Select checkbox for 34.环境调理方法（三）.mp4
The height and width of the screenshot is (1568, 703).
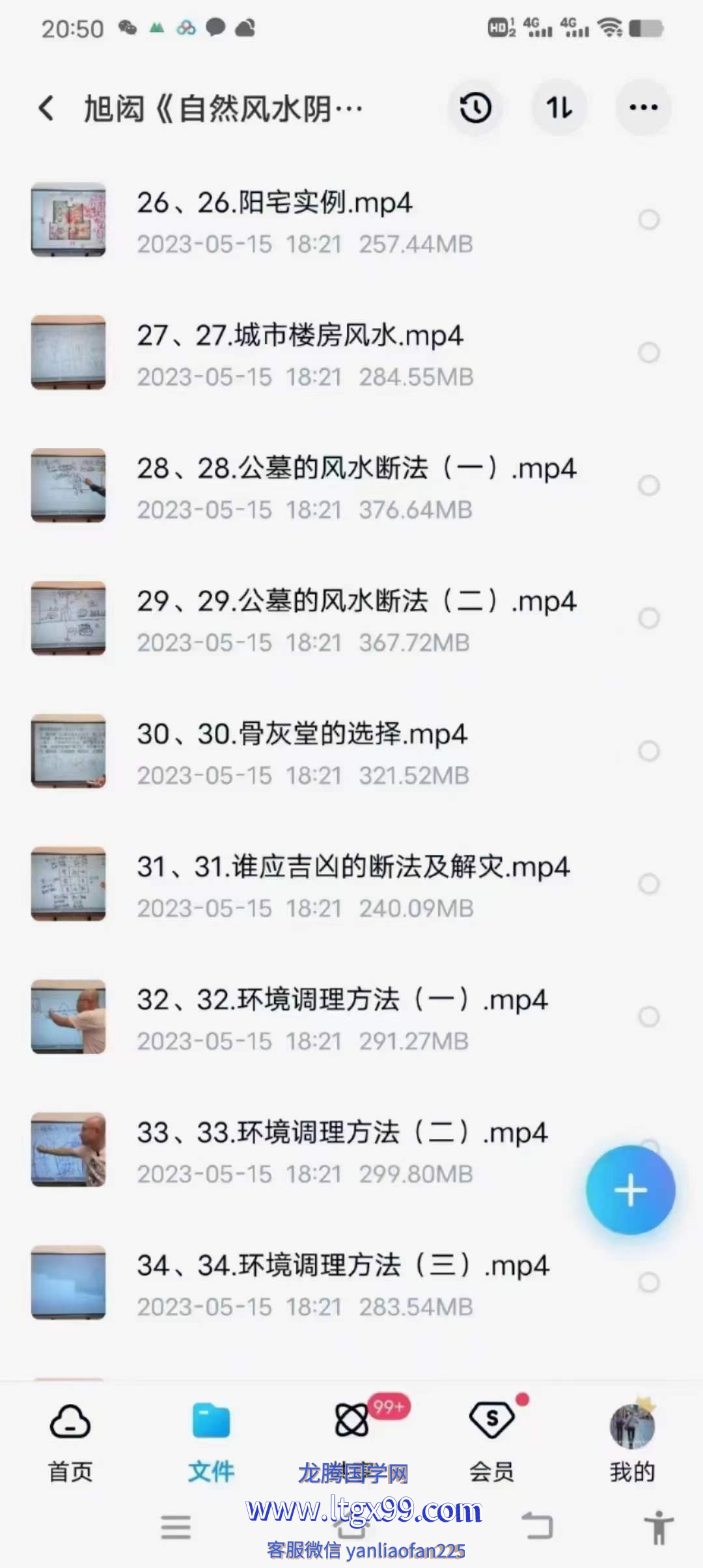click(648, 1282)
